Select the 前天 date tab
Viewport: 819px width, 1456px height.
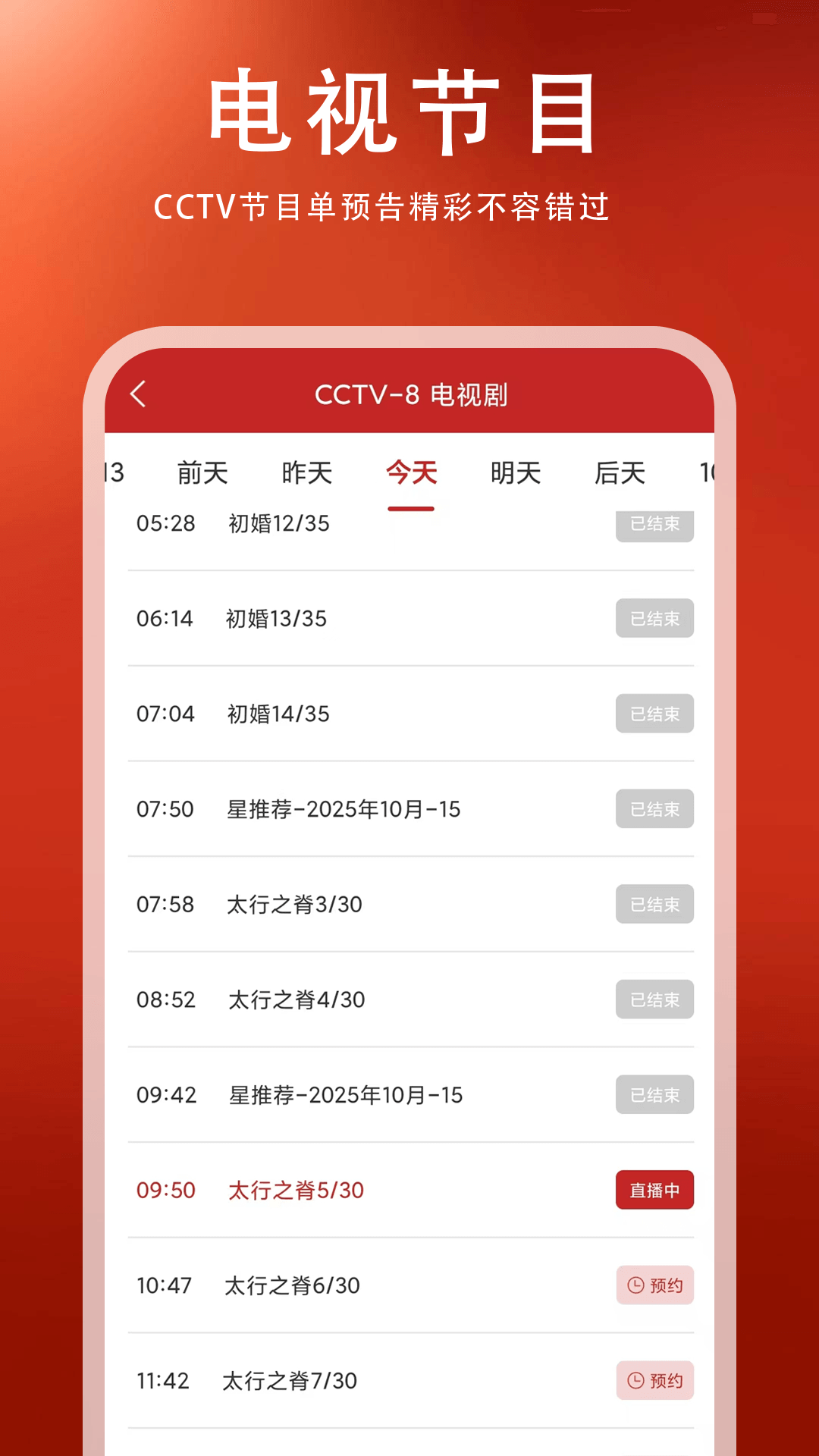[202, 472]
